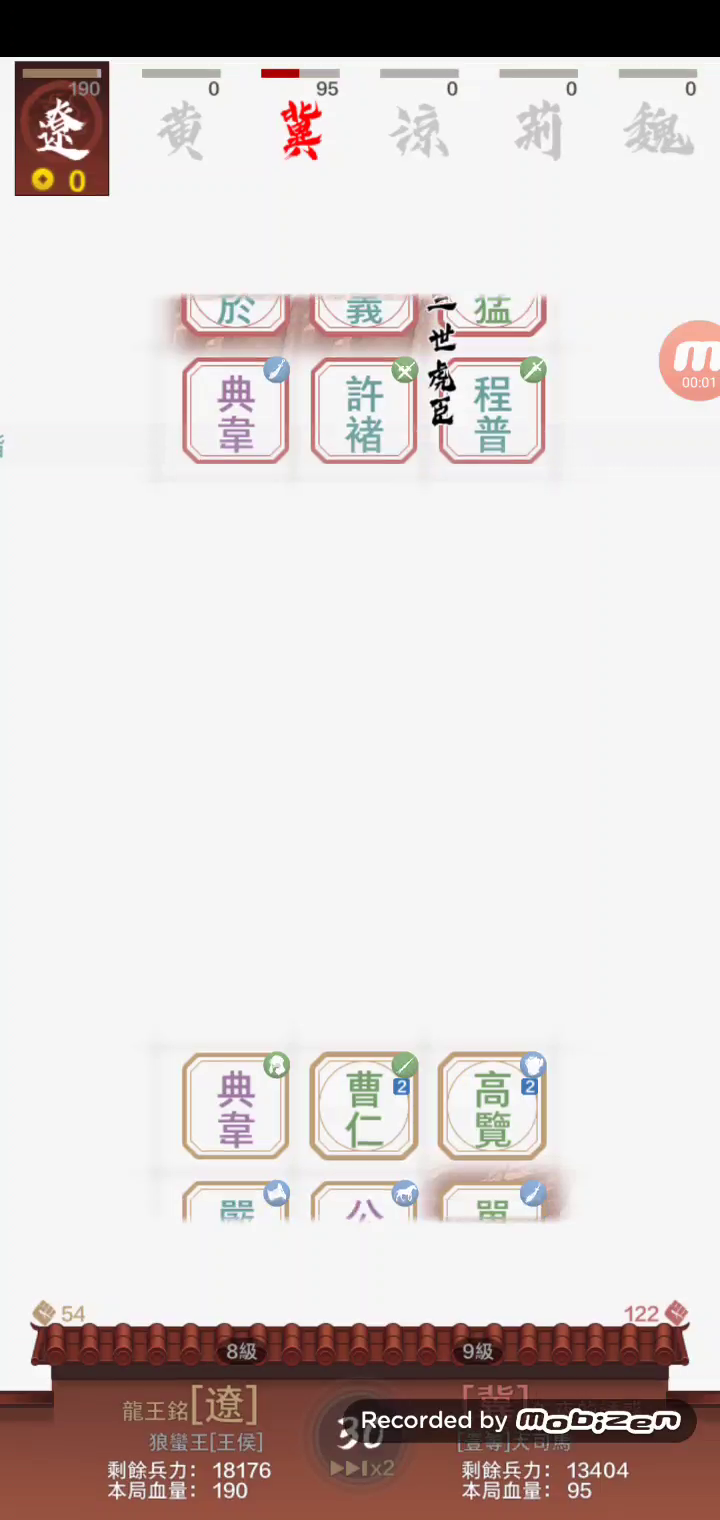Switch to the 黄 faction tab
Screen dimensions: 720x1520
[x=181, y=131]
